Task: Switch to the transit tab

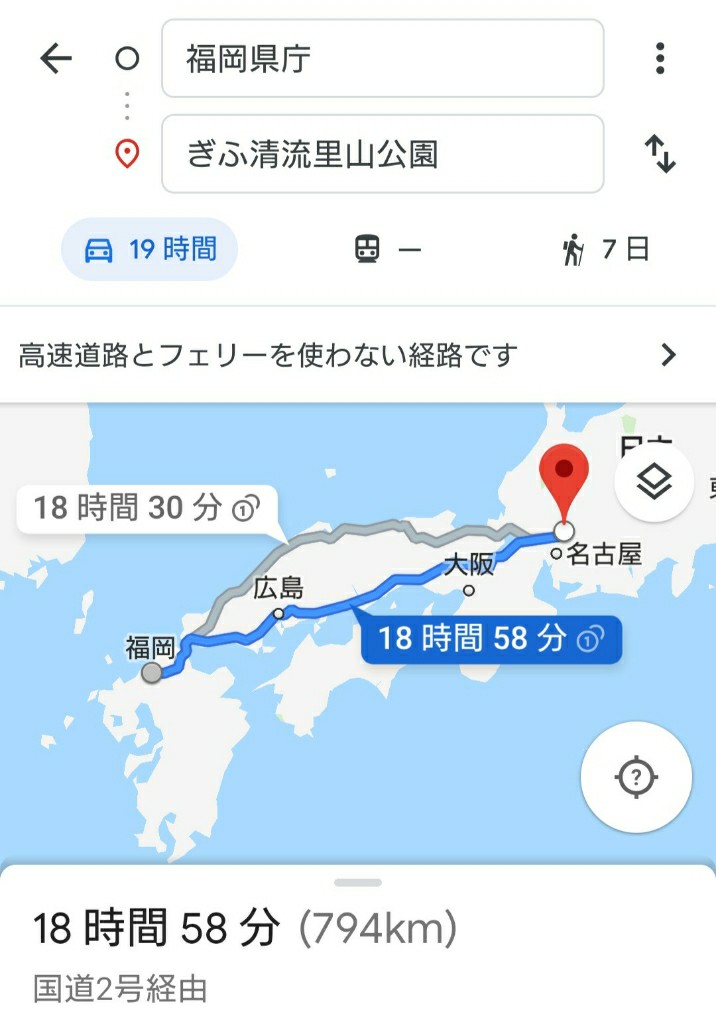Action: pos(388,249)
